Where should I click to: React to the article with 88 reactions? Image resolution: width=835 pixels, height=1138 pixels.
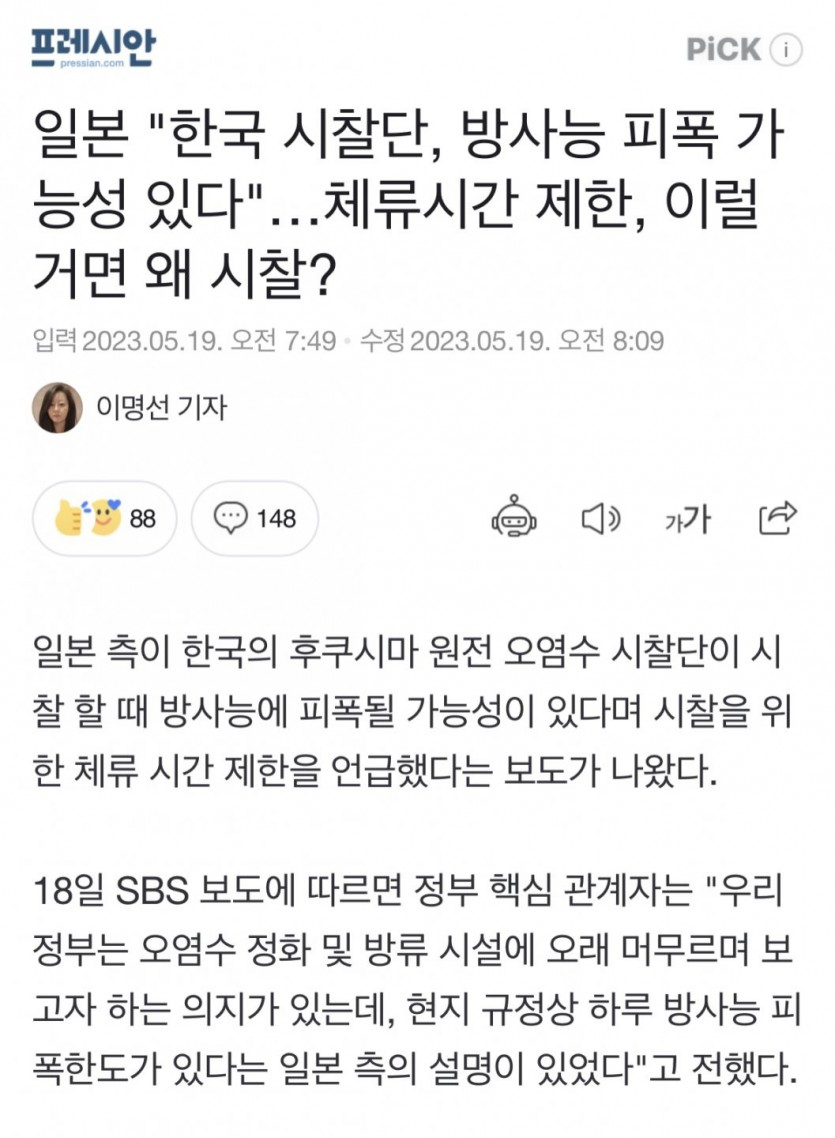click(x=105, y=518)
